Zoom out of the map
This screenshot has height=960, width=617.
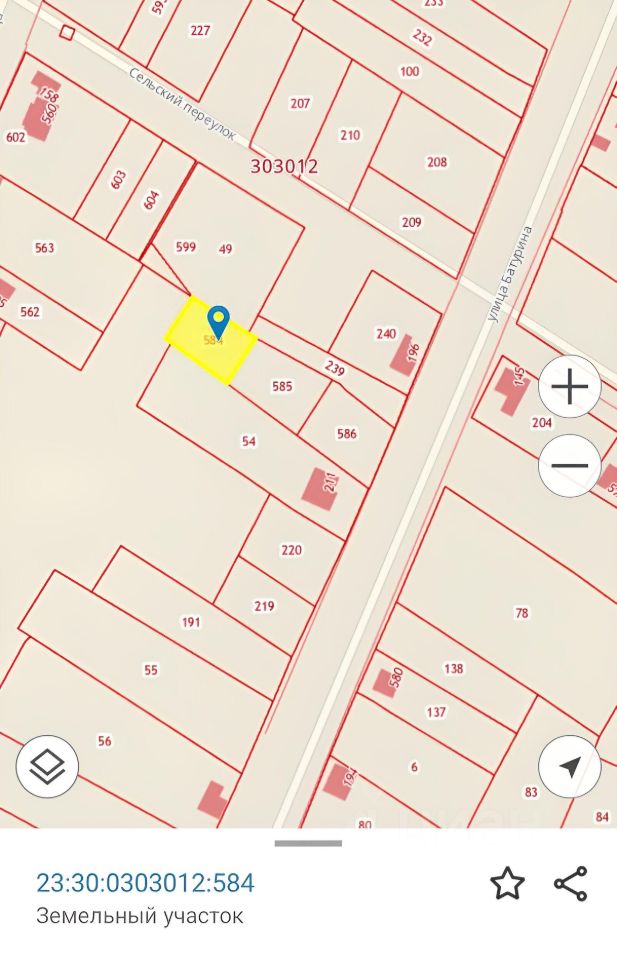(x=569, y=465)
